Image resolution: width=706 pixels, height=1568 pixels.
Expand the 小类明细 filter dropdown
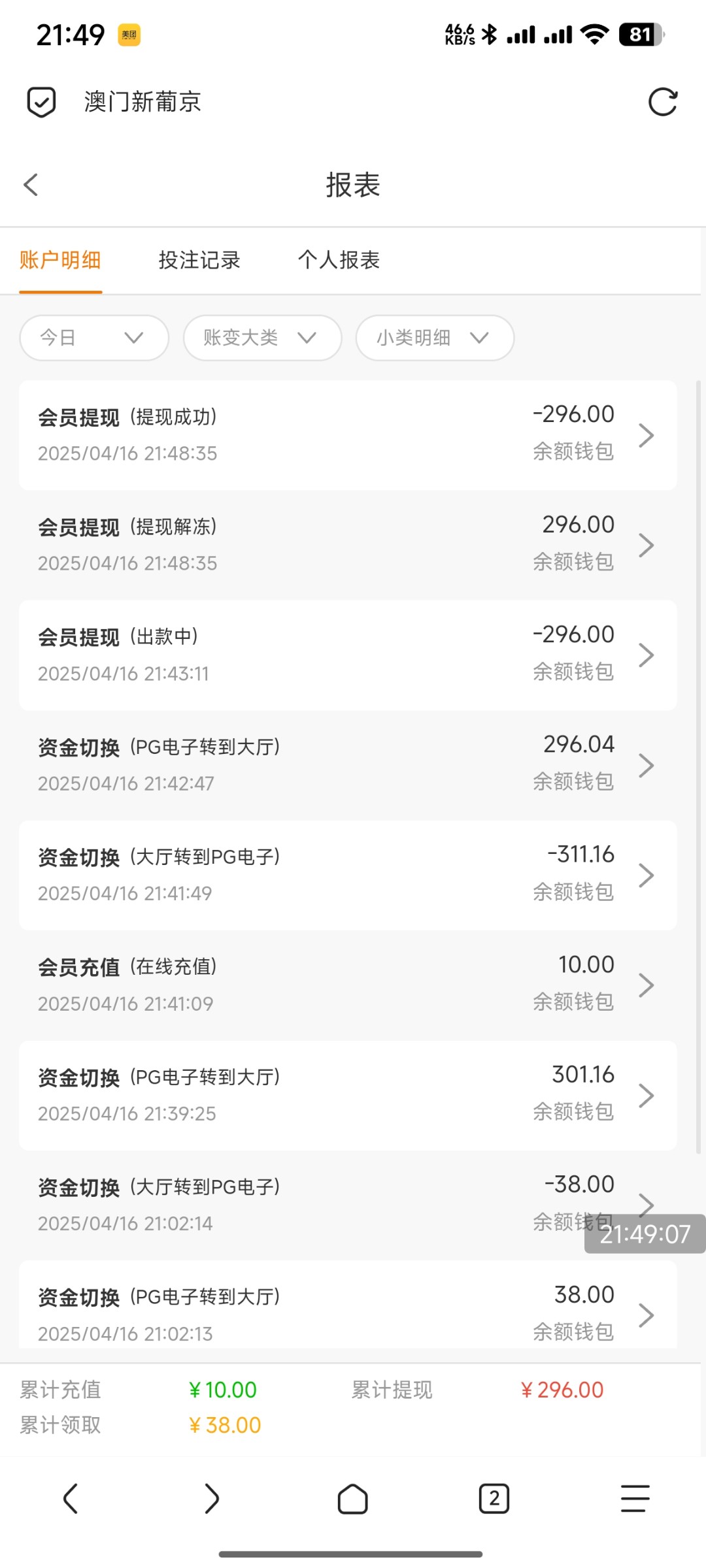(435, 338)
